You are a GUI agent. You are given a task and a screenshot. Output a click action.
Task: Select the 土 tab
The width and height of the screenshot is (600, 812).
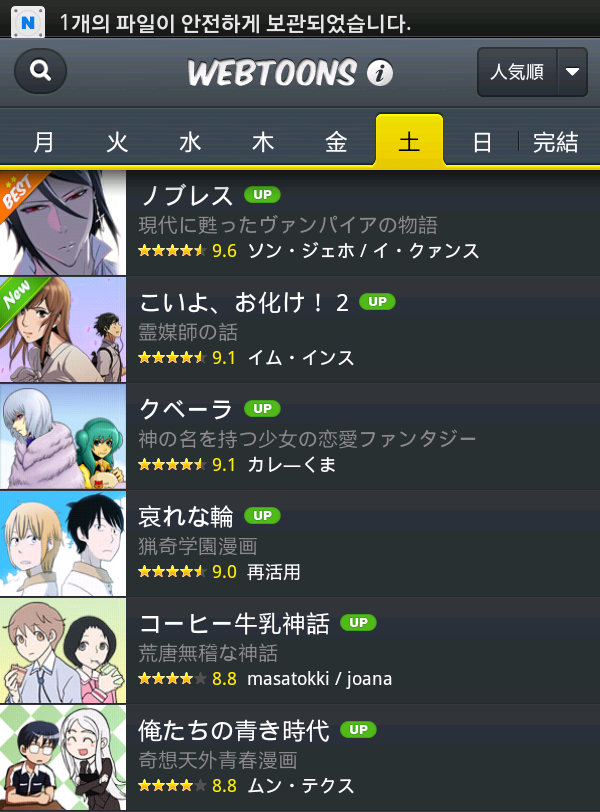click(x=409, y=141)
